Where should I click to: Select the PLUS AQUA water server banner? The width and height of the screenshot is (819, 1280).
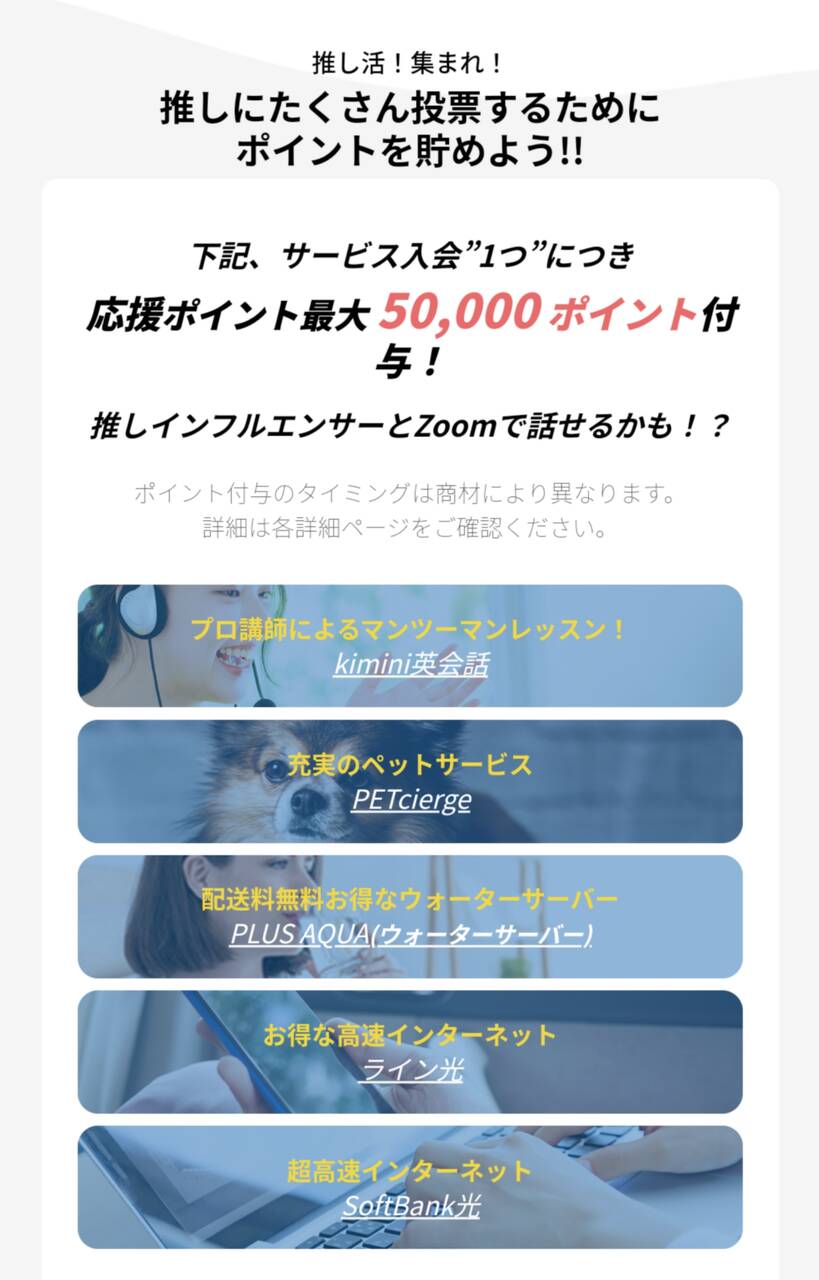coord(410,917)
